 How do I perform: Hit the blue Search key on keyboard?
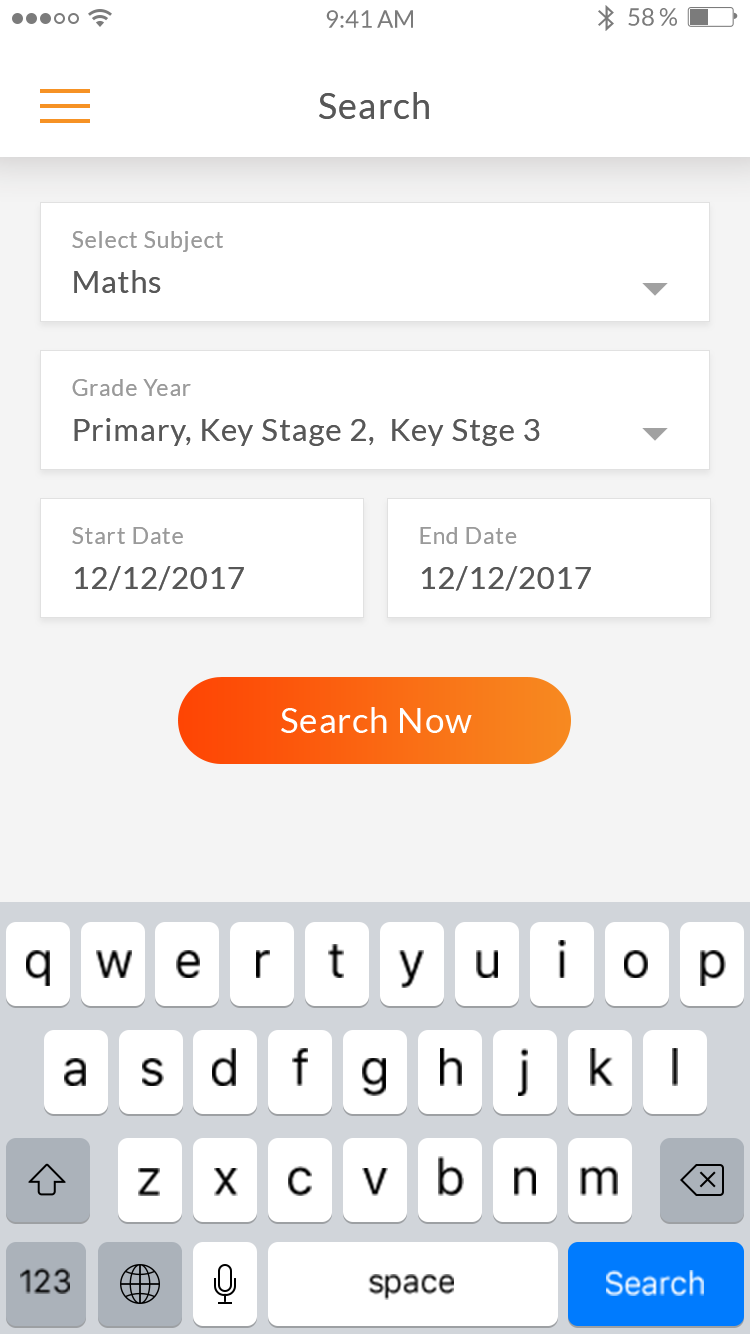point(655,1283)
